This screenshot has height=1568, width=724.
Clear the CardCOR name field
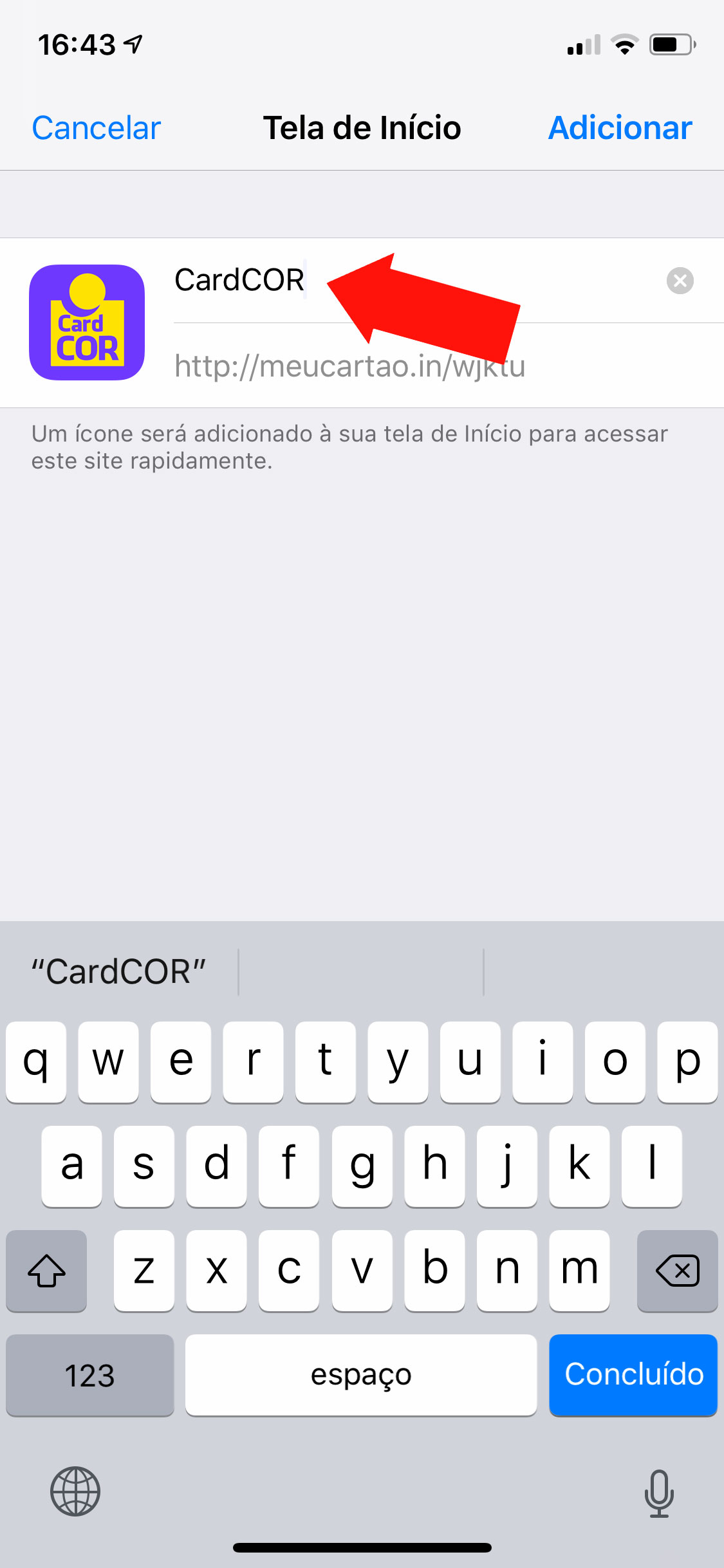(680, 281)
